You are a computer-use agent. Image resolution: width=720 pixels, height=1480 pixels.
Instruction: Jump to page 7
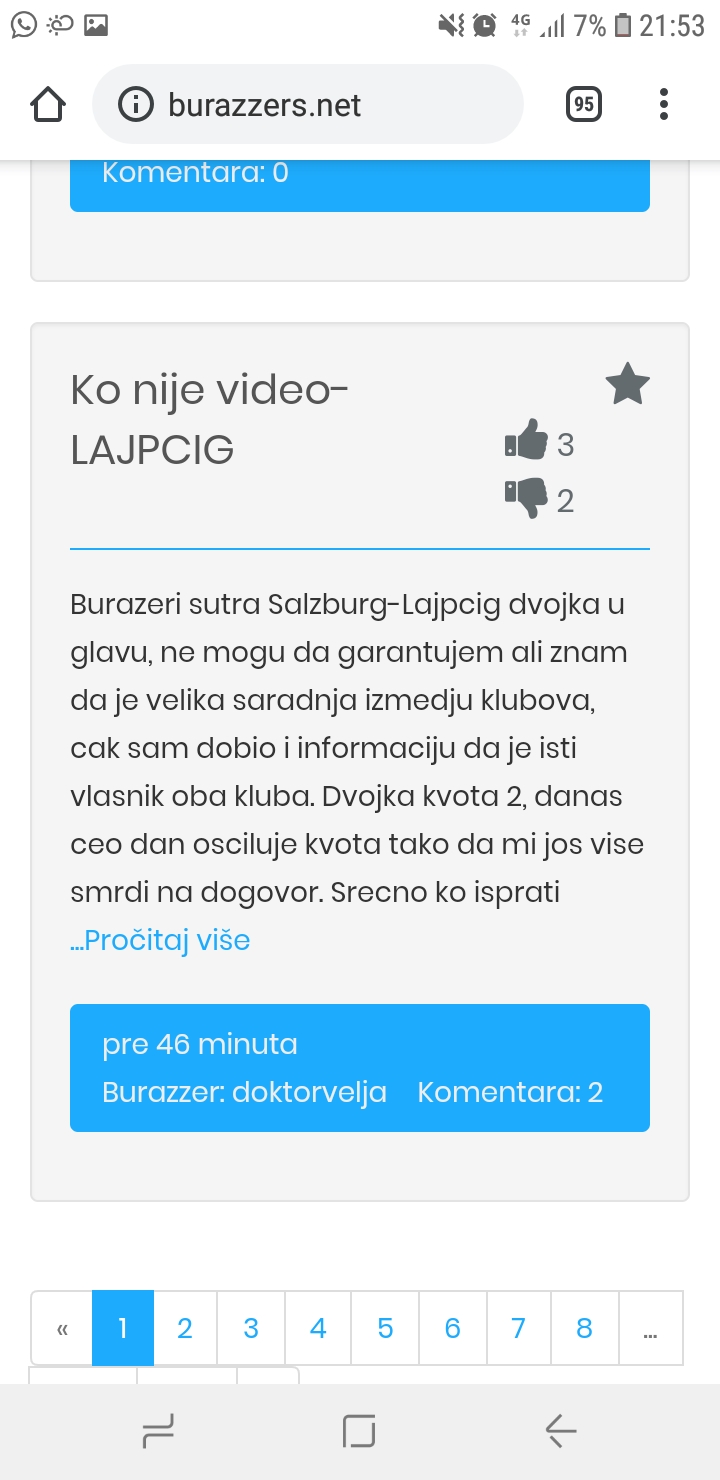518,1328
